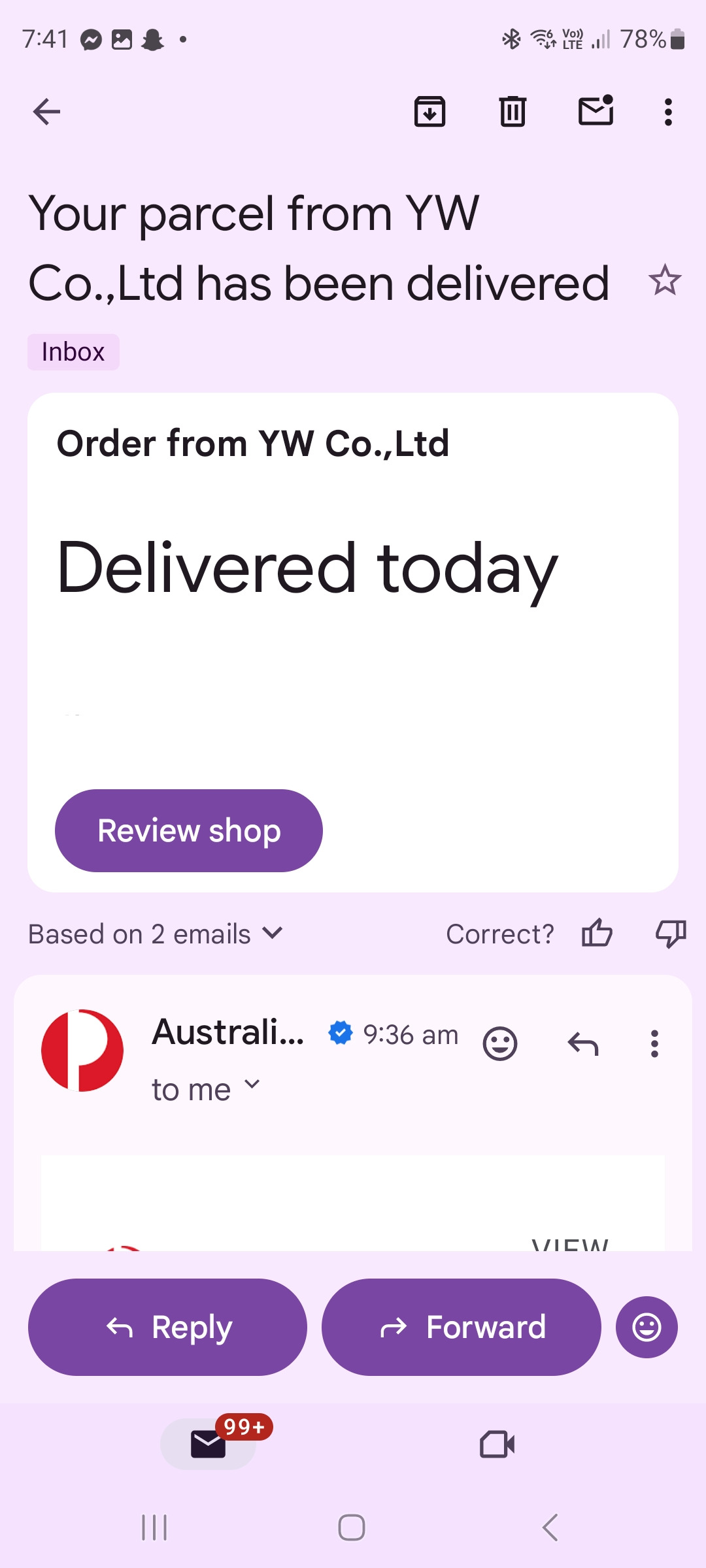Go back to the inbox list

click(46, 112)
